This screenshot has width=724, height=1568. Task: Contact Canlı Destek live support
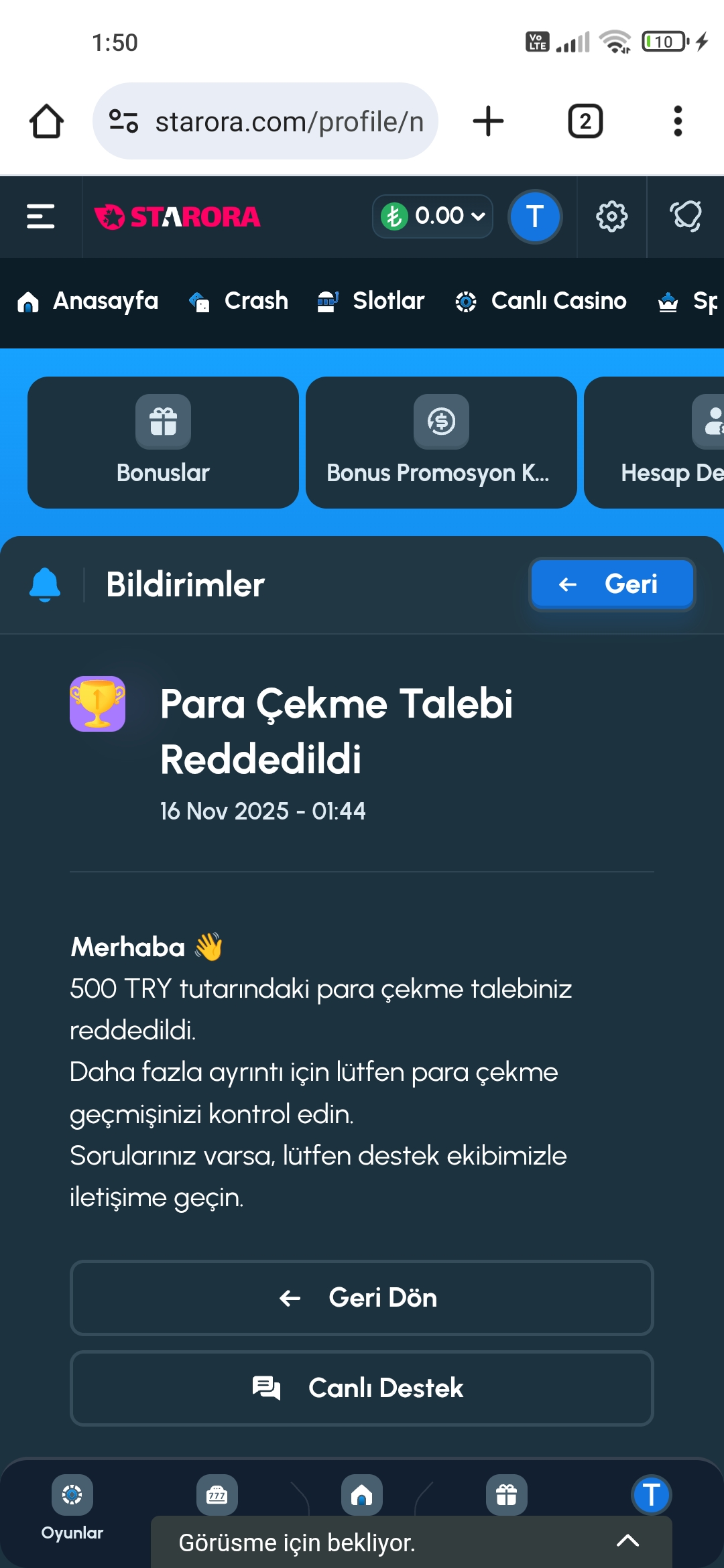[x=362, y=1388]
